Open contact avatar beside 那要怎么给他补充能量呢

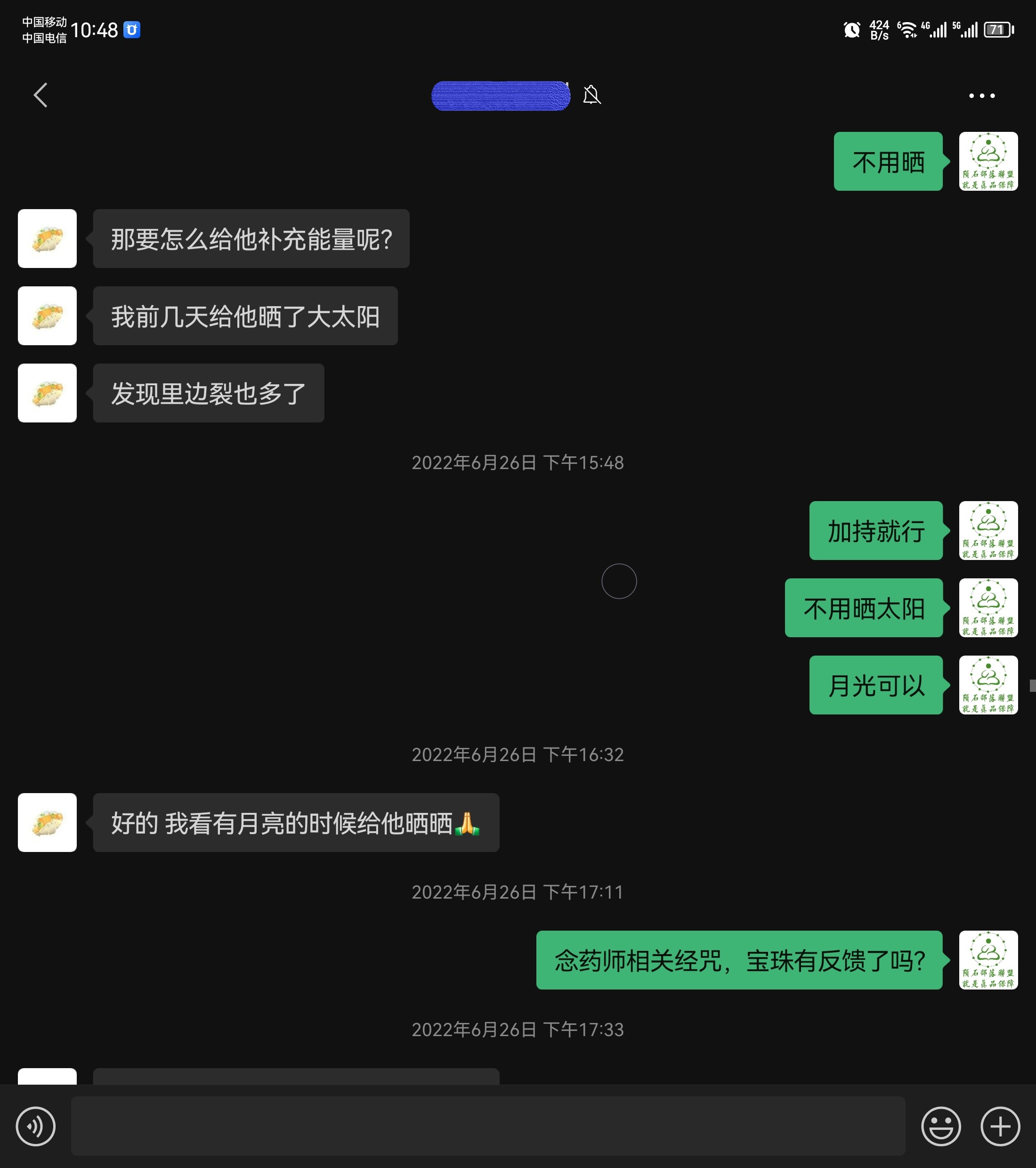(x=48, y=238)
